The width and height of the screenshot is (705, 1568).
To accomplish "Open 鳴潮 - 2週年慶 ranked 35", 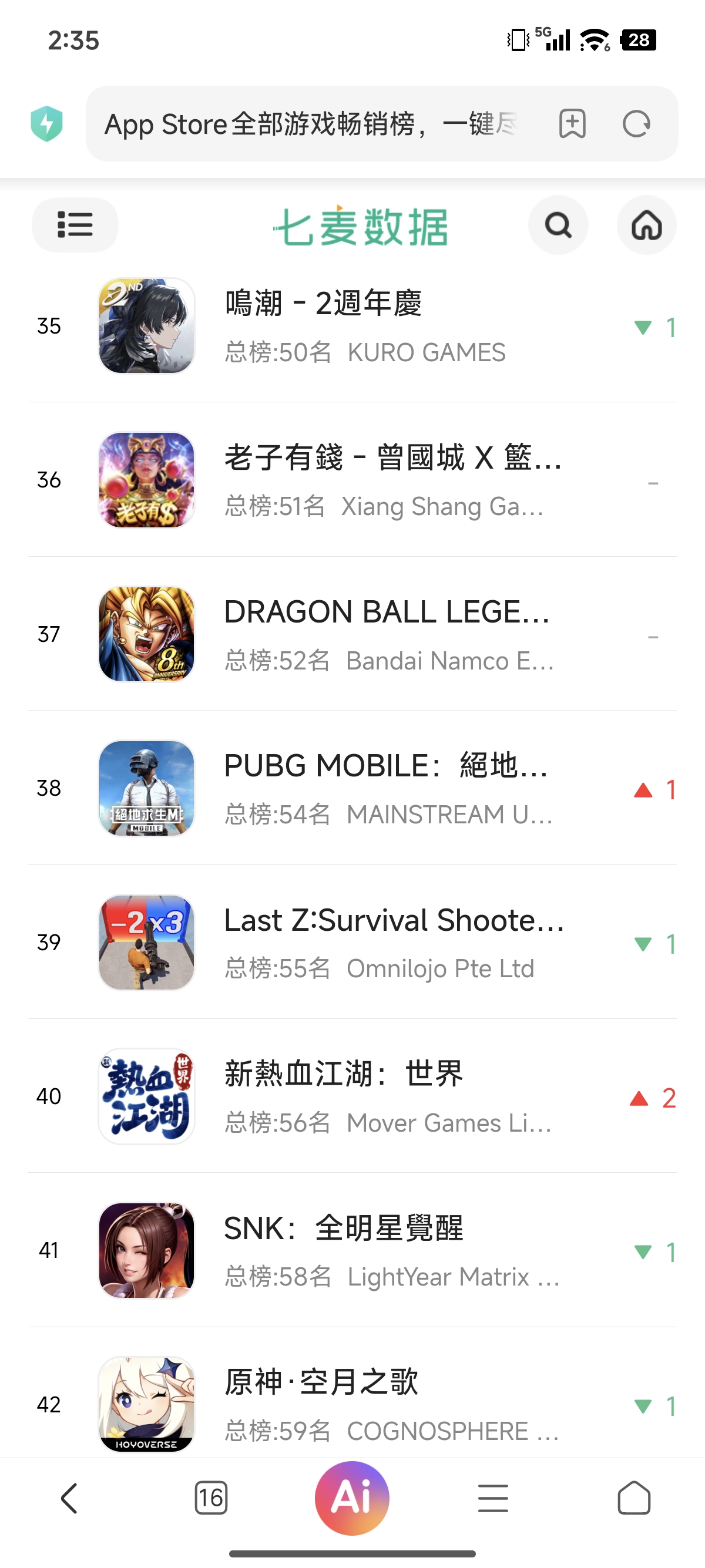I will tap(352, 326).
